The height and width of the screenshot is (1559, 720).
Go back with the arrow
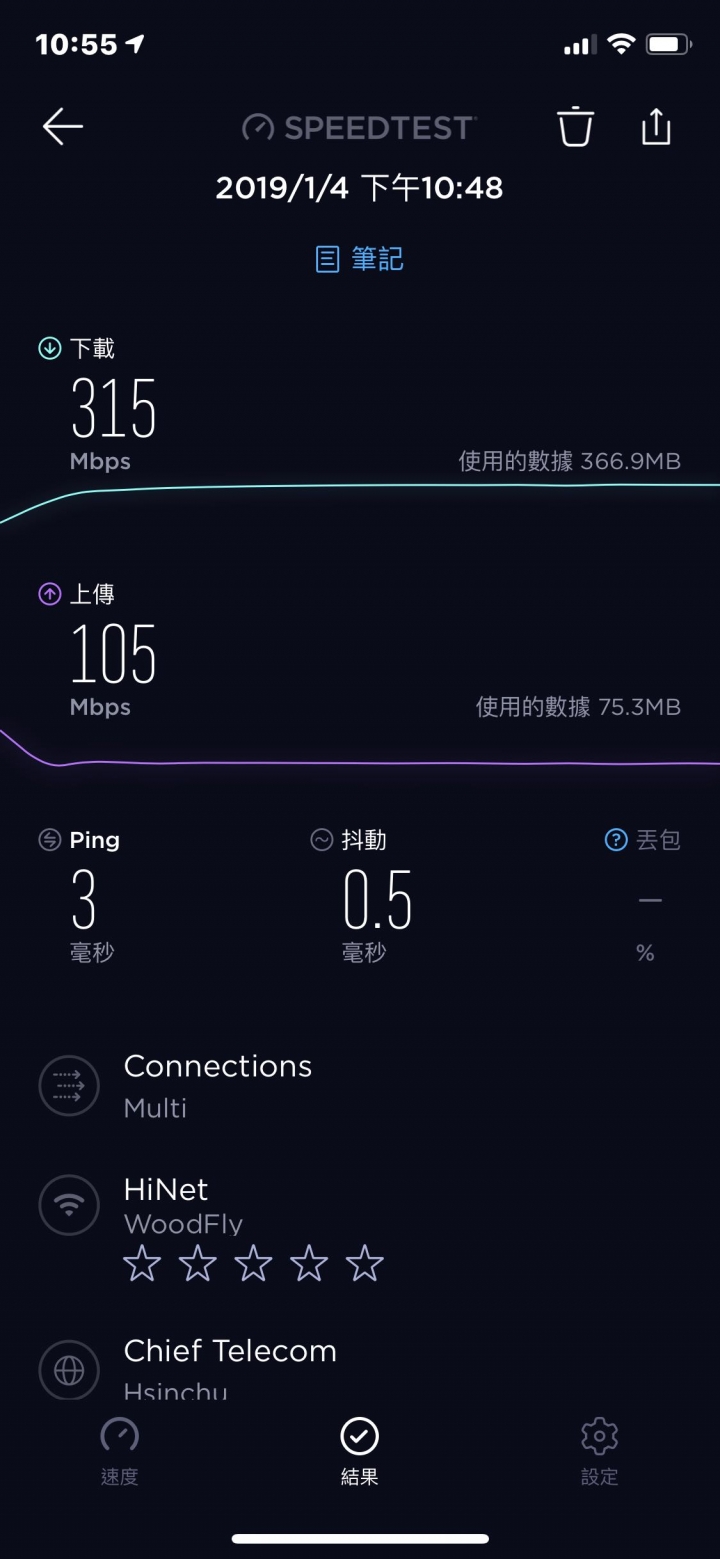point(62,127)
